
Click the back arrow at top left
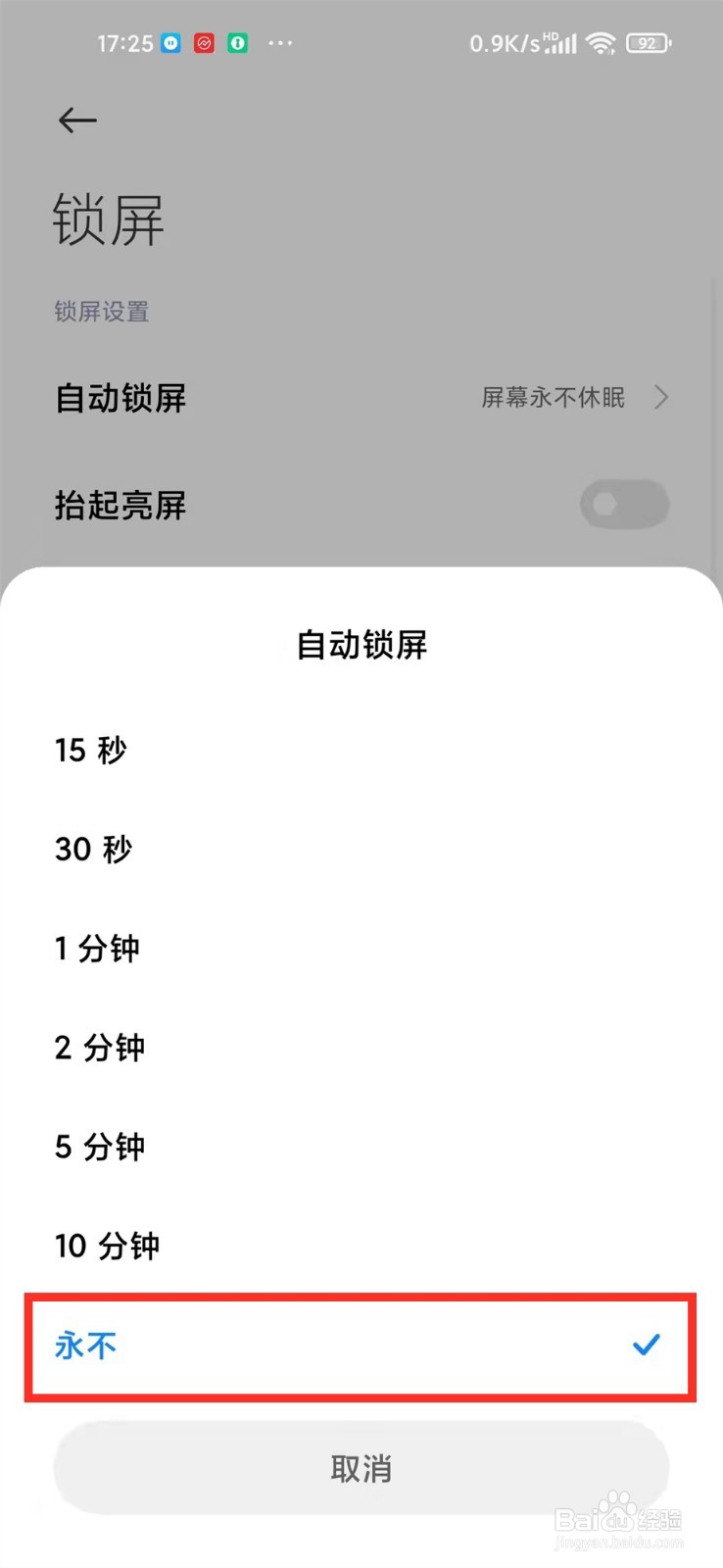(76, 120)
